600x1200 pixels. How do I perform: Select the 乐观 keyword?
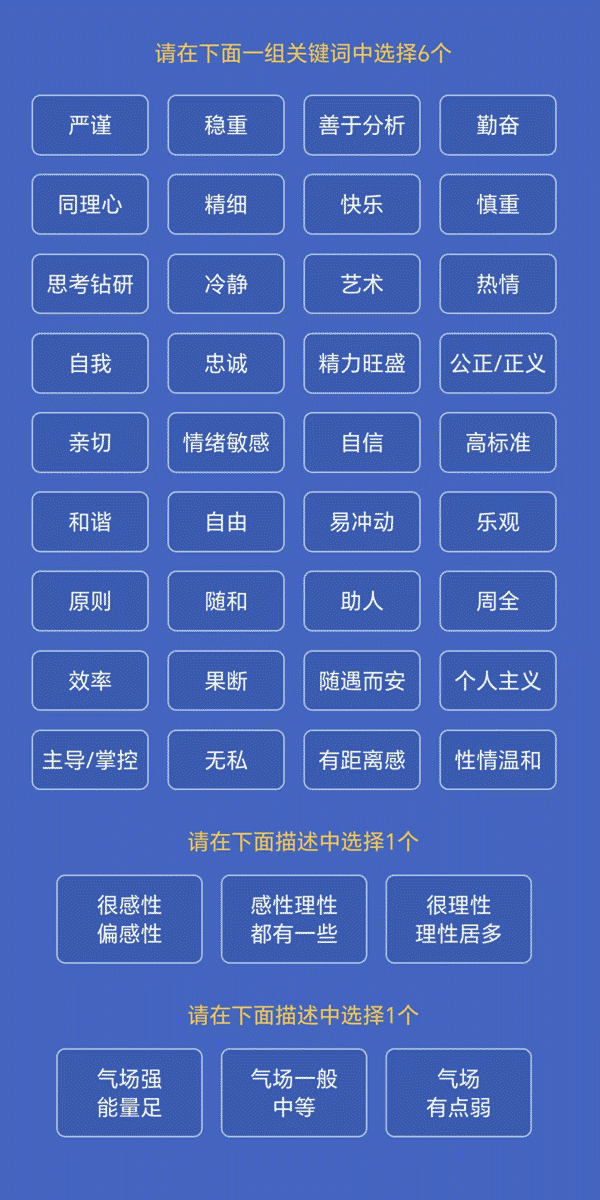tap(498, 522)
